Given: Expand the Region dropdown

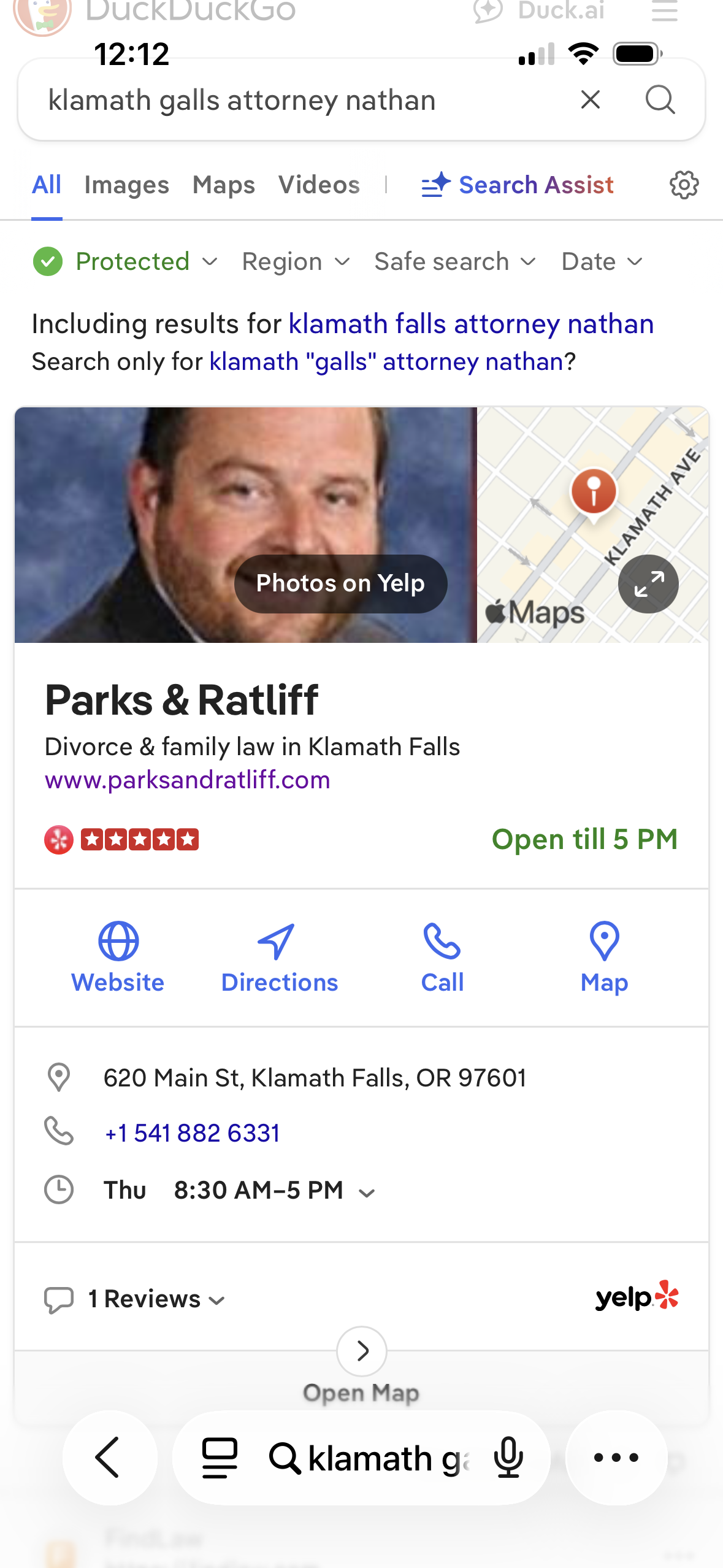Looking at the screenshot, I should [296, 262].
